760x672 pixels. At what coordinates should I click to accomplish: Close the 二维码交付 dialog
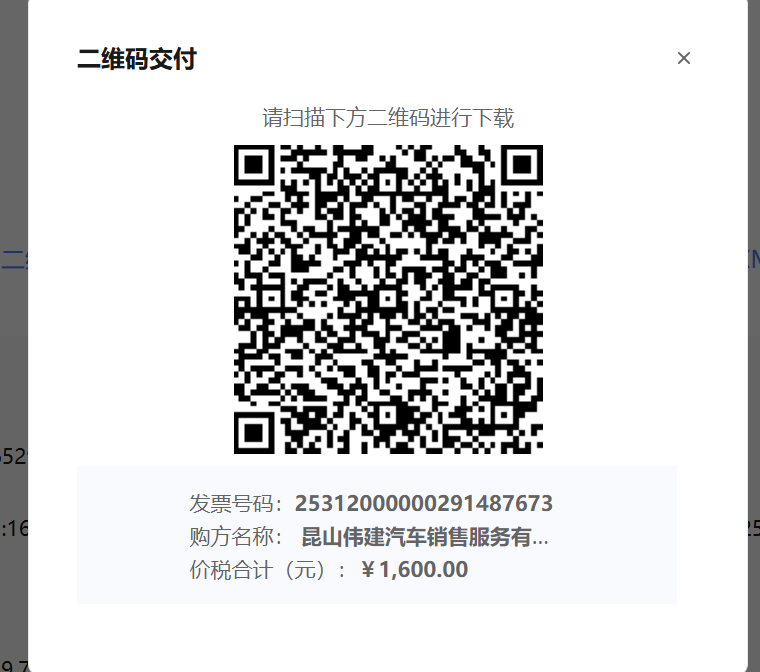pyautogui.click(x=684, y=58)
